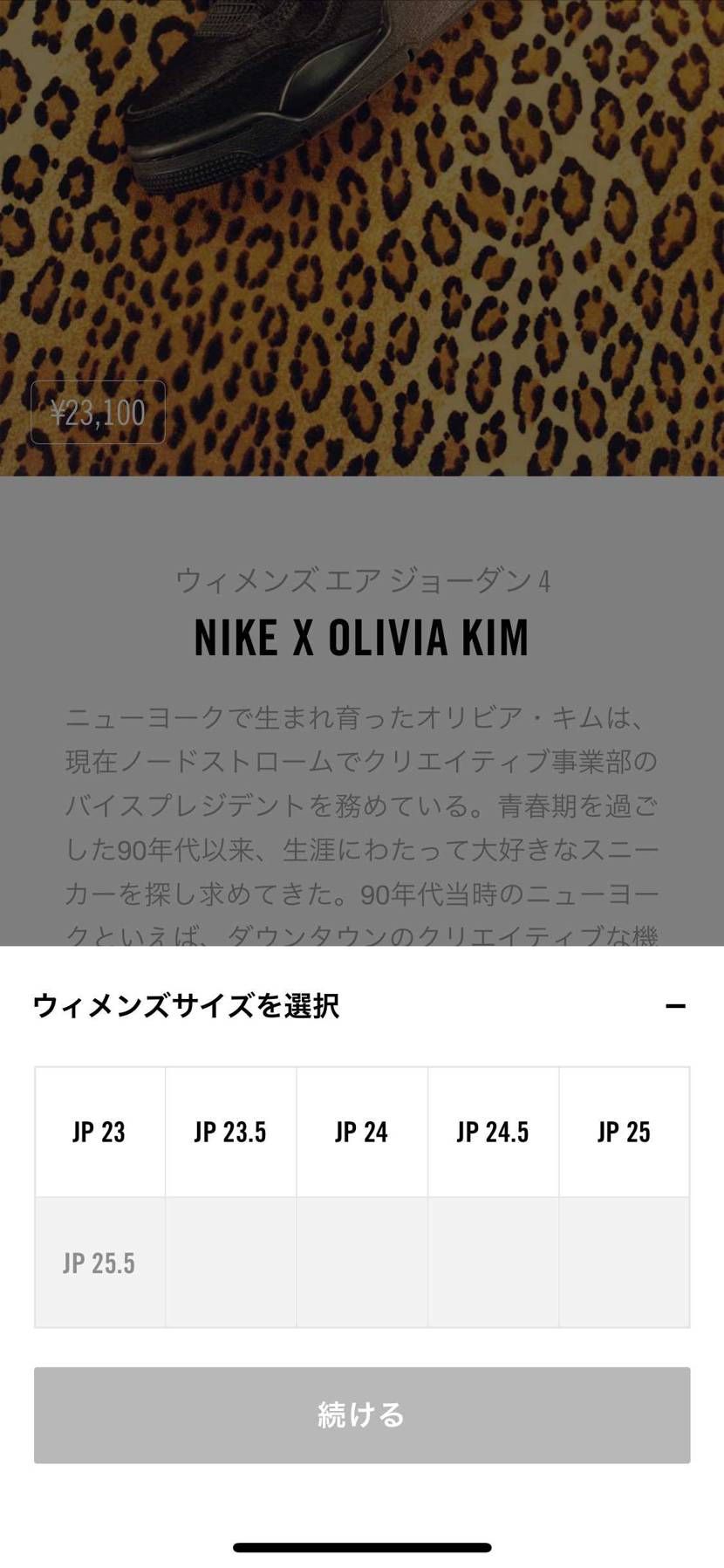Tap the greyed-out JP 25.5 size
This screenshot has height=1568, width=724.
[99, 1263]
